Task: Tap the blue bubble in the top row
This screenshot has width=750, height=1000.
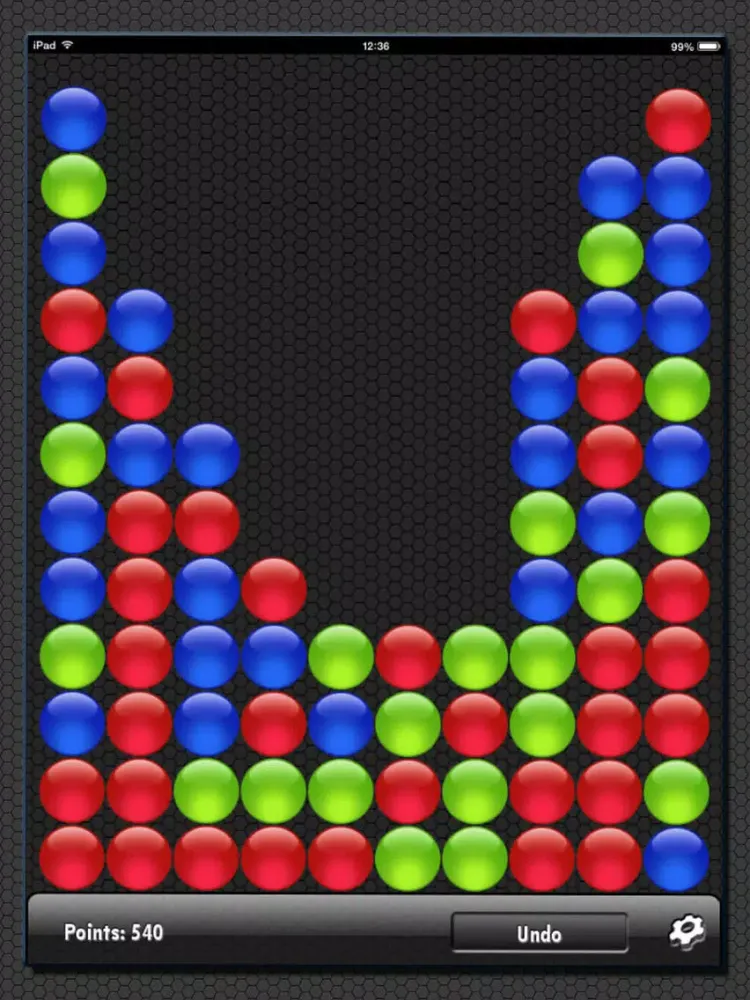Action: click(74, 119)
